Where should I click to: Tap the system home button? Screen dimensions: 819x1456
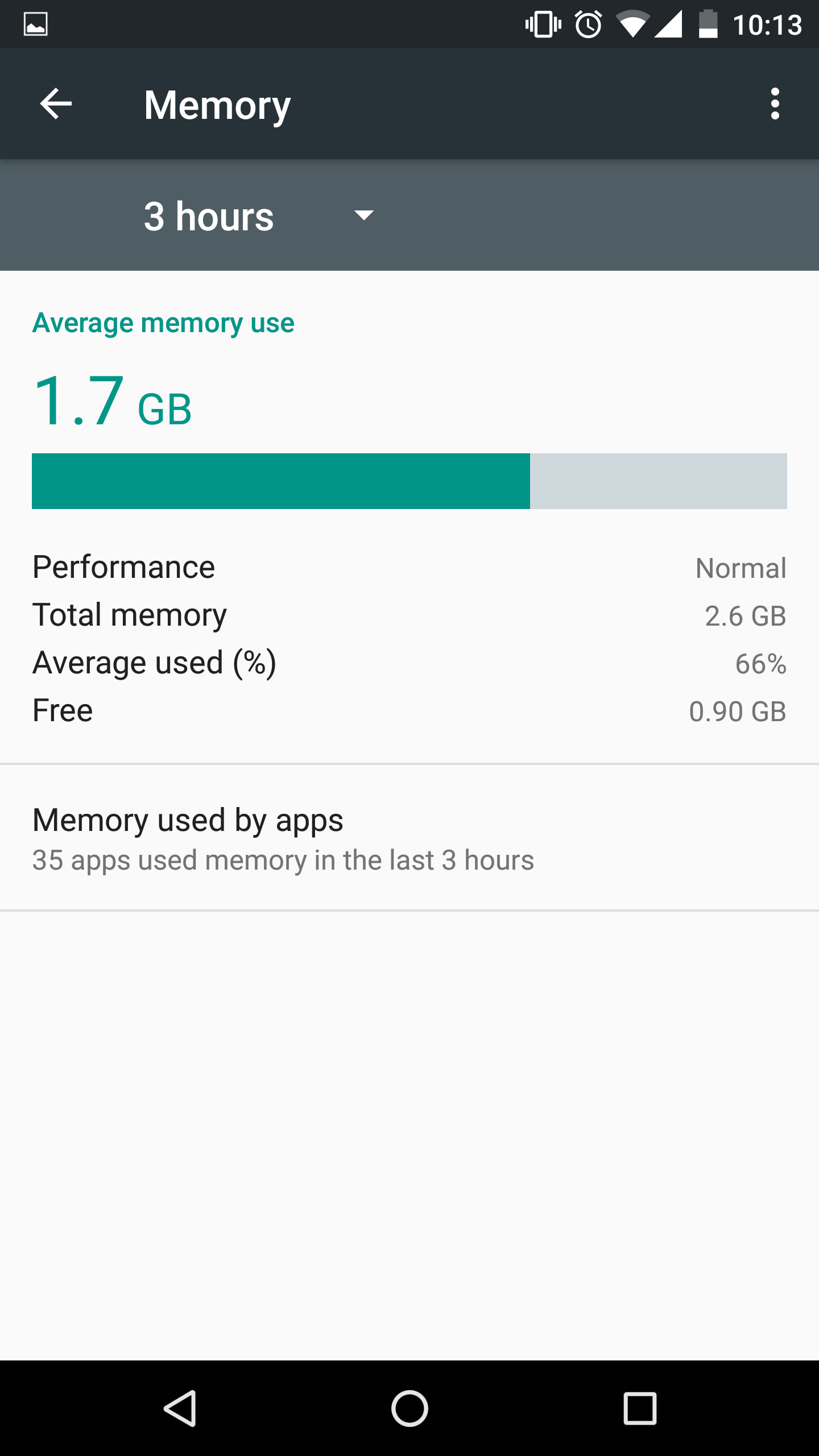pyautogui.click(x=409, y=1408)
